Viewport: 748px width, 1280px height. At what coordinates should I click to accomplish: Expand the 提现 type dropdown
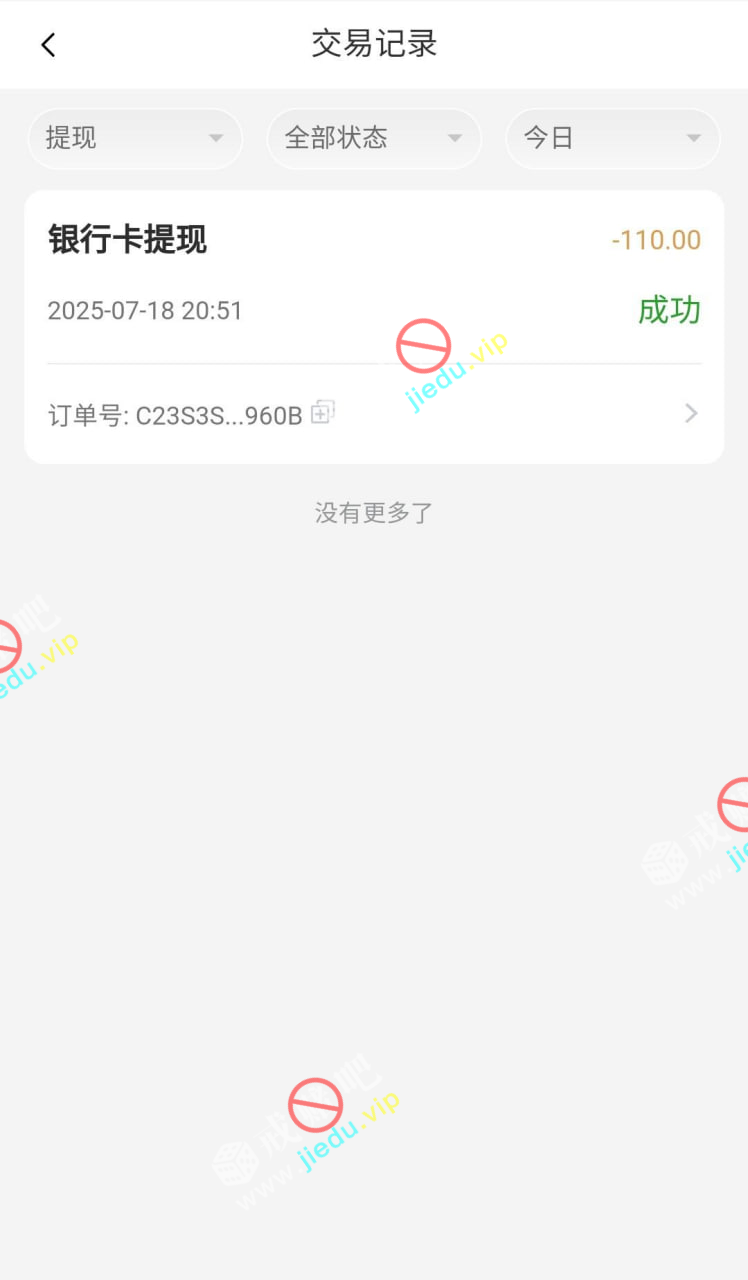pos(135,138)
